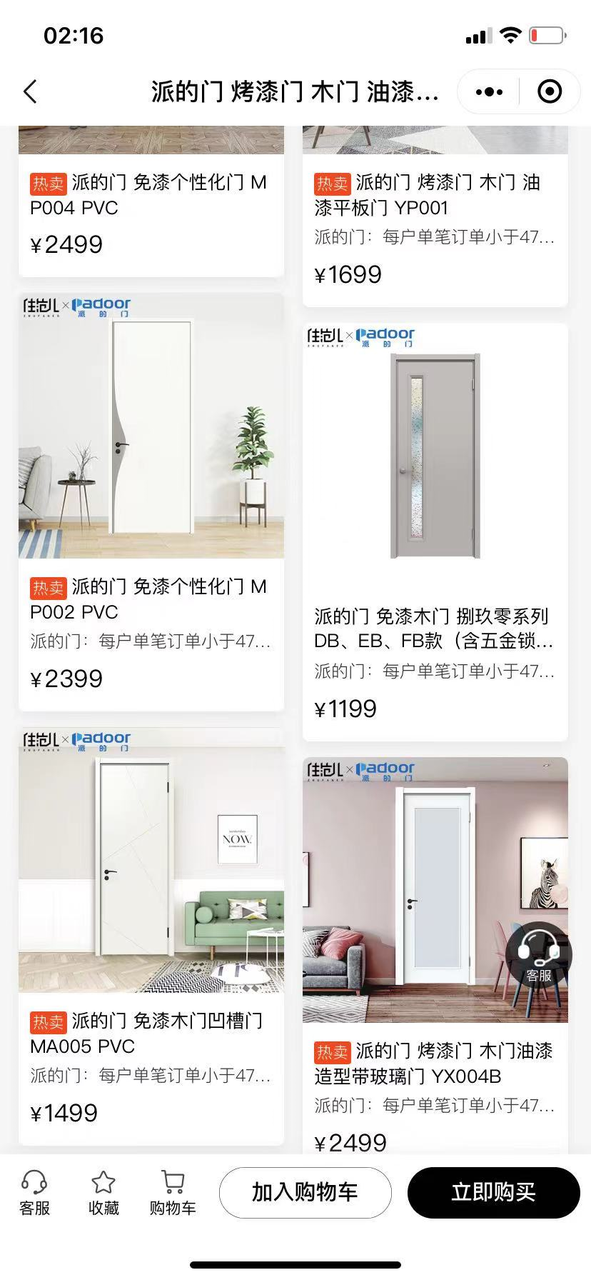Contact 客服 from the bottom bar
591x1280 pixels.
click(35, 1193)
